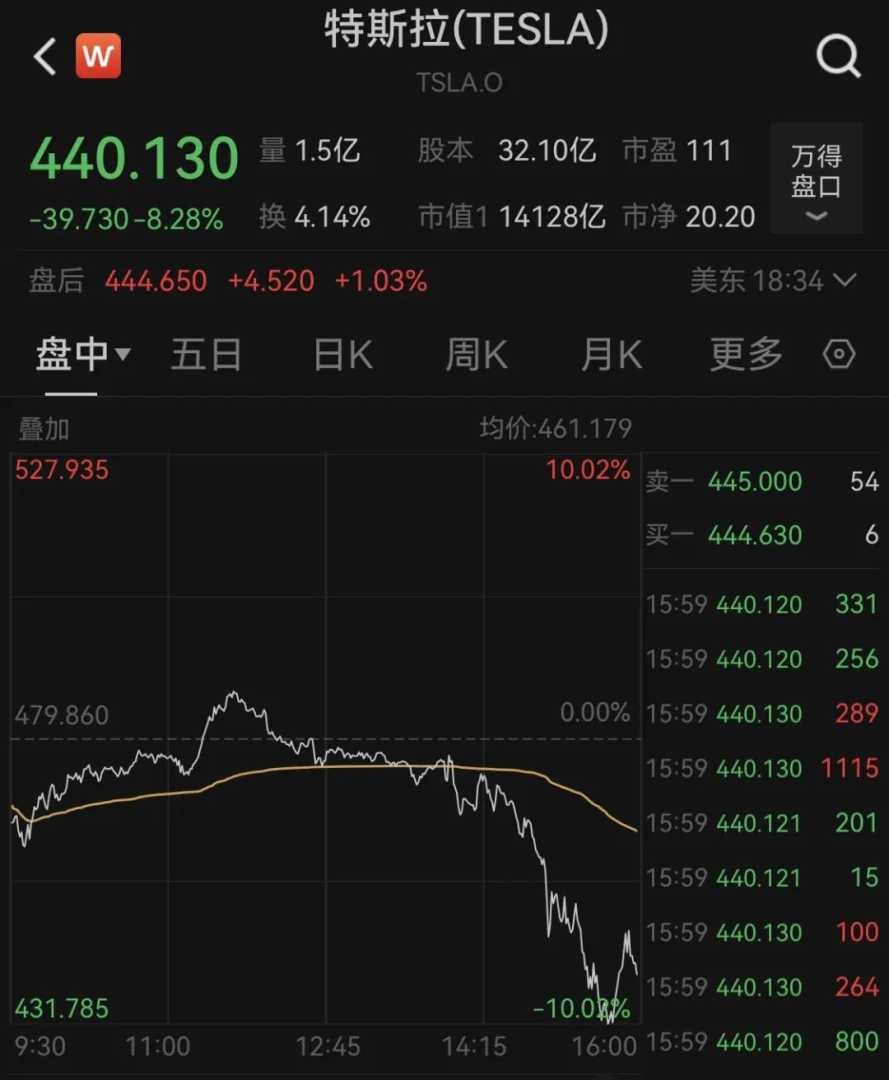Tap 叠加 to overlay a comparison

click(x=44, y=429)
